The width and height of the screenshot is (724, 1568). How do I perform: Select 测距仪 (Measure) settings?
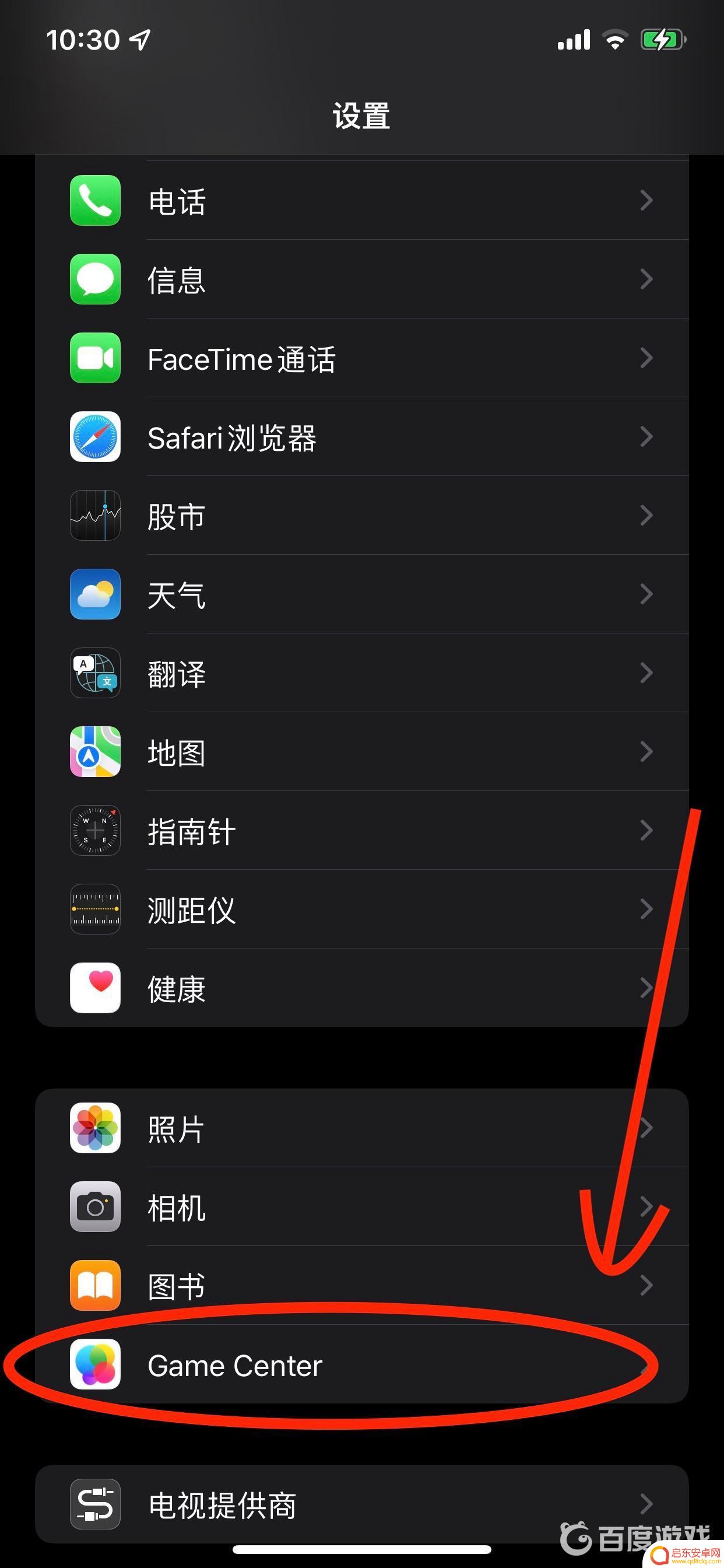(x=361, y=909)
